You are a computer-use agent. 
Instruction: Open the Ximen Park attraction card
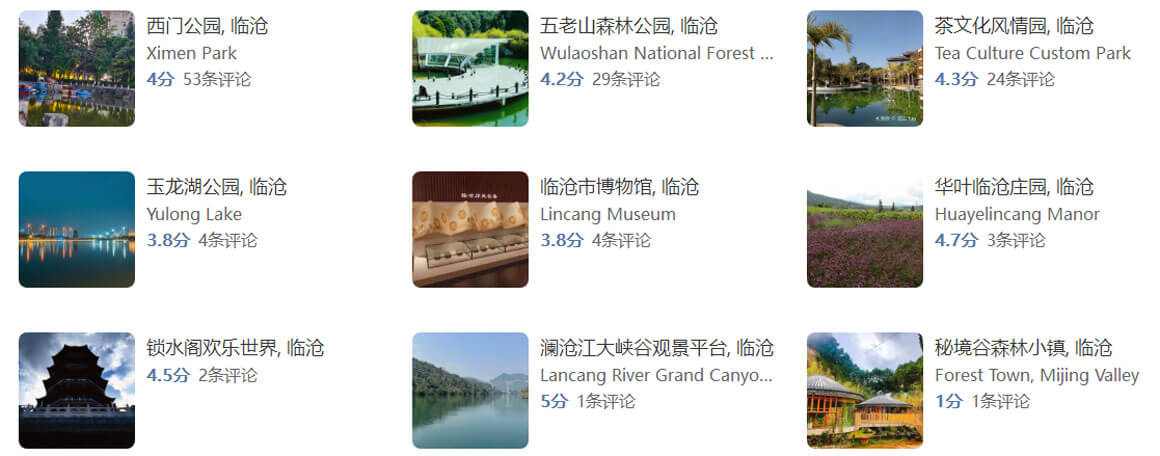207,26
